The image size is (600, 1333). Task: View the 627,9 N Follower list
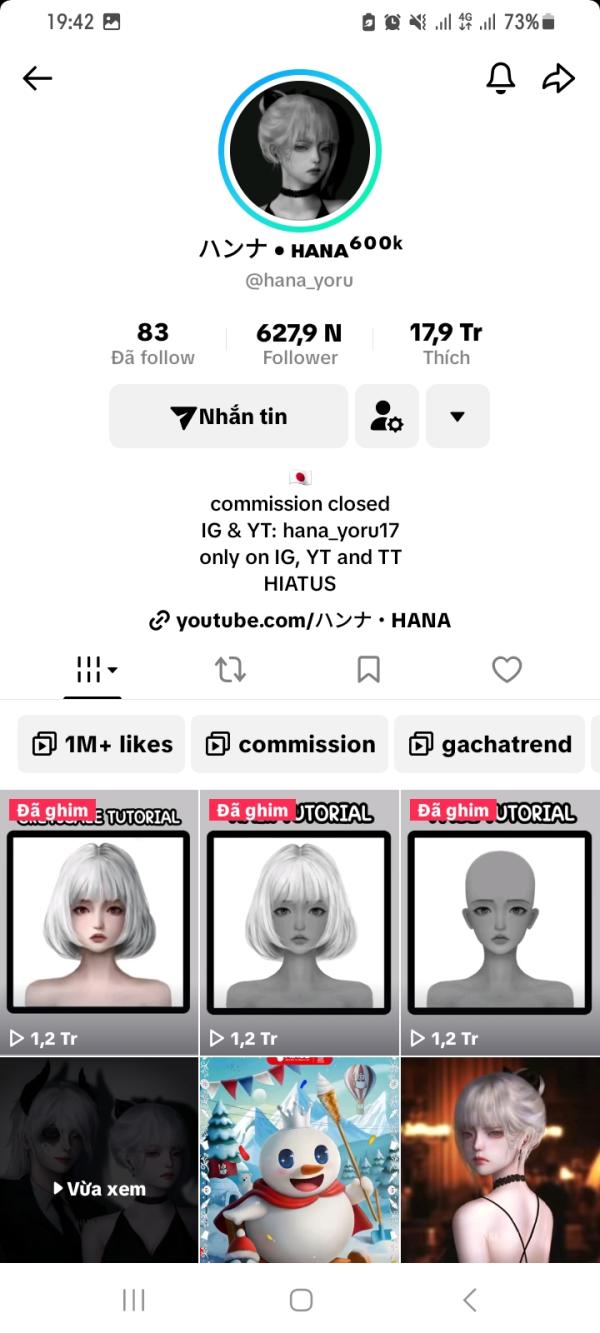[x=300, y=344]
